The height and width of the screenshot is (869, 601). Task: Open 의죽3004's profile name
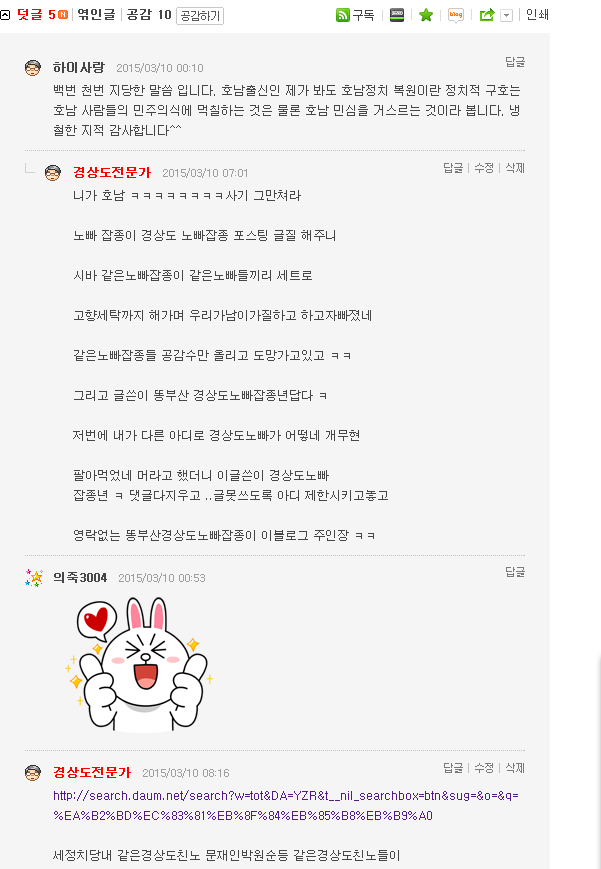(80, 578)
